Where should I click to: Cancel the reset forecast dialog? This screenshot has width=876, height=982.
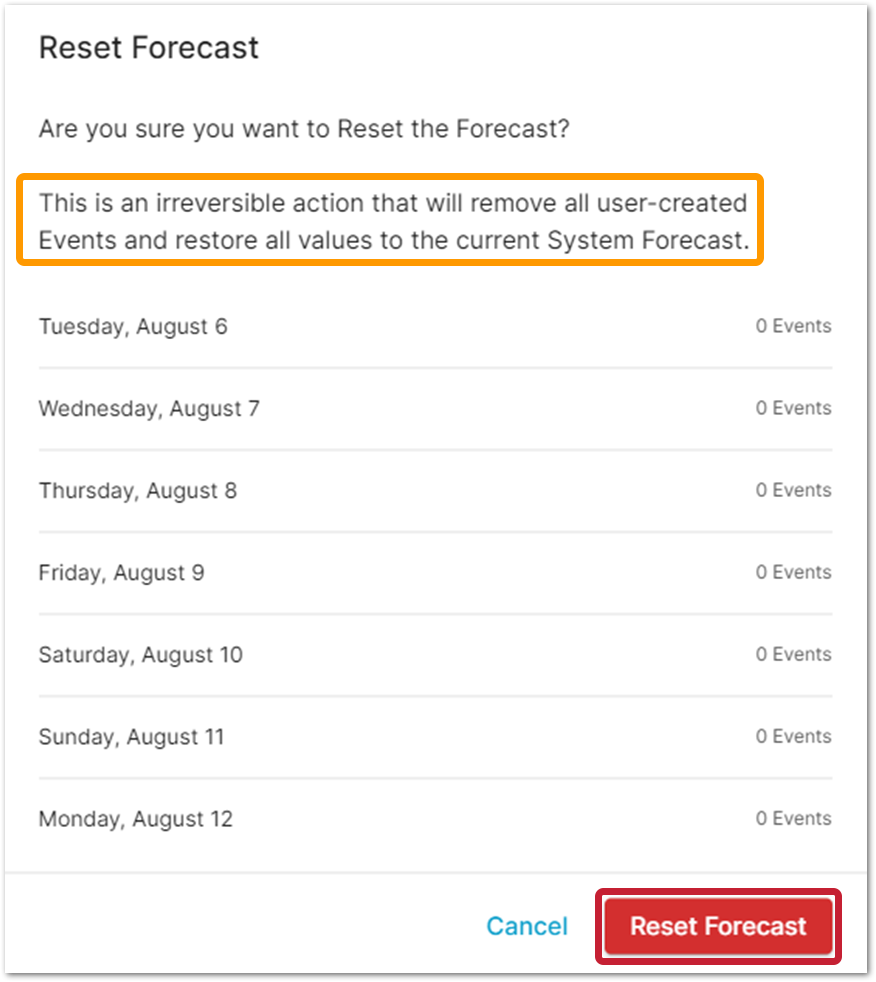pyautogui.click(x=527, y=926)
